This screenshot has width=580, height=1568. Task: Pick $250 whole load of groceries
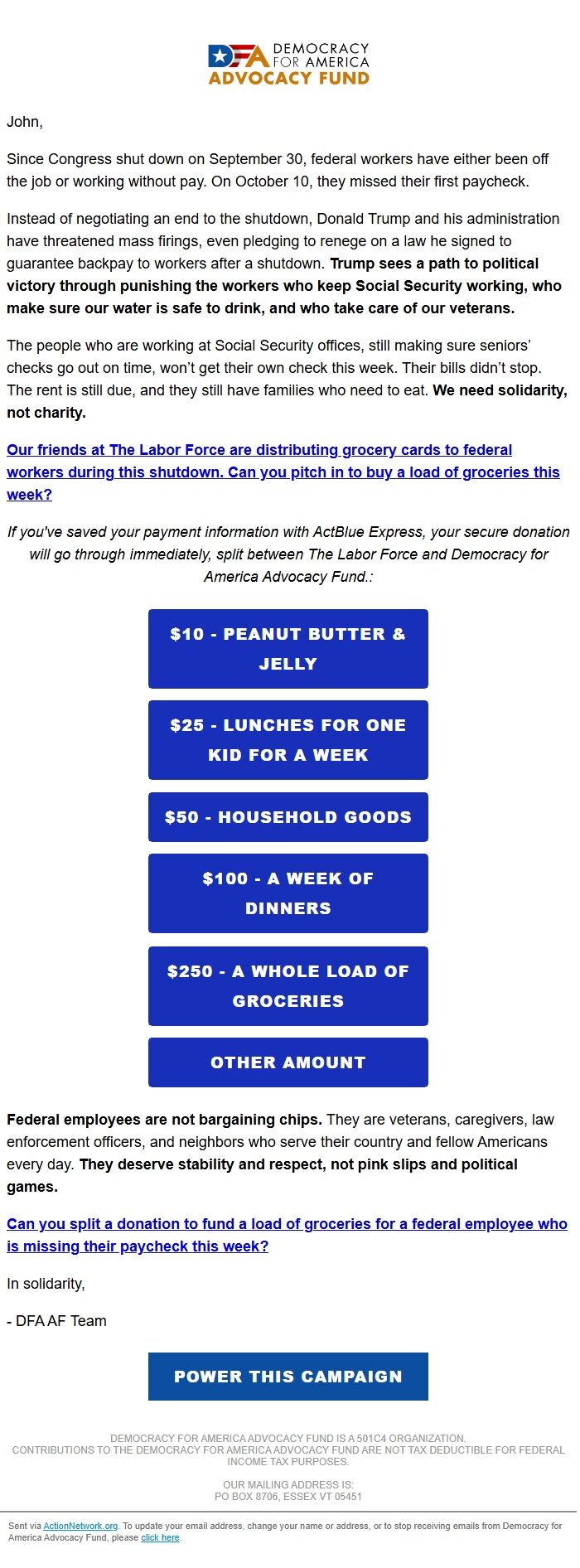[x=288, y=985]
